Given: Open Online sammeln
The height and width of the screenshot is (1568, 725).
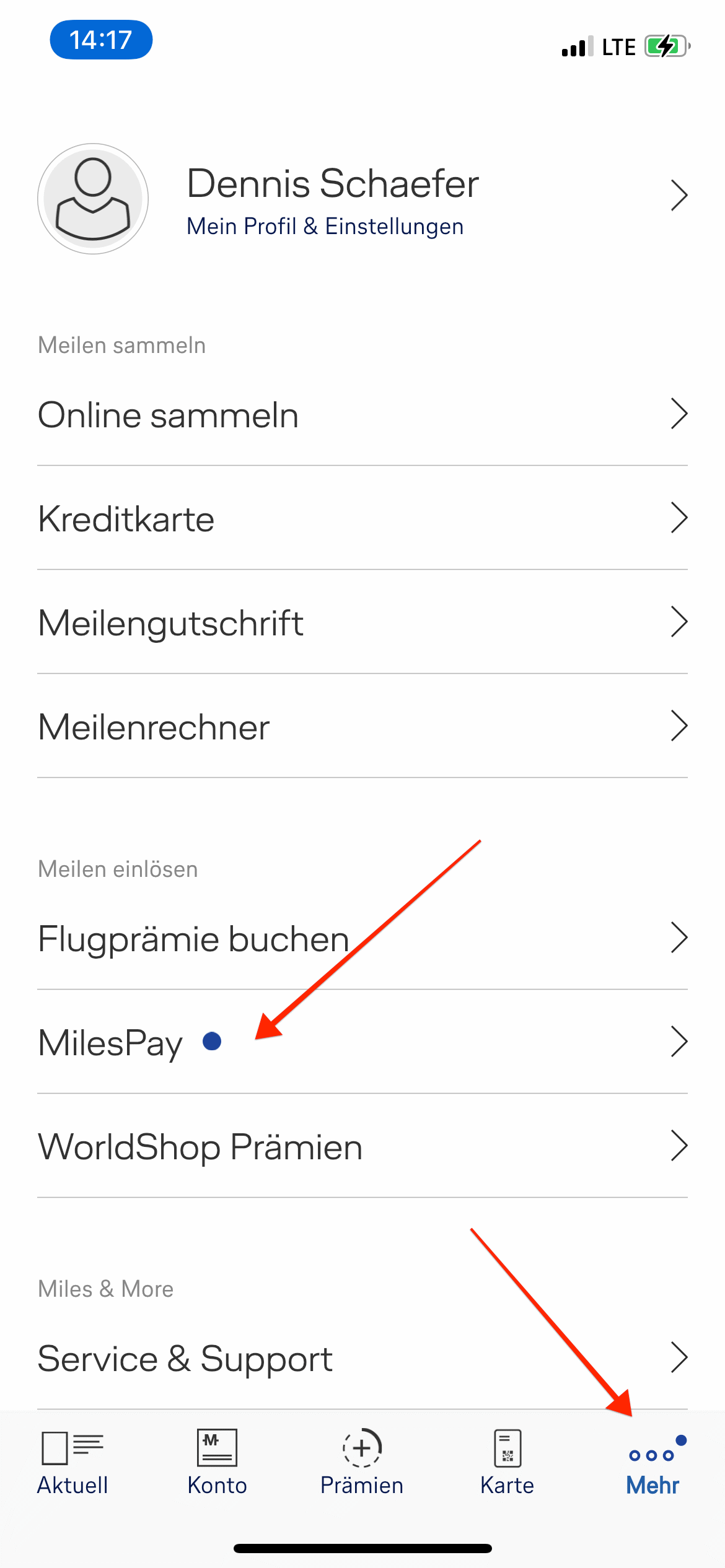Looking at the screenshot, I should pos(362,414).
